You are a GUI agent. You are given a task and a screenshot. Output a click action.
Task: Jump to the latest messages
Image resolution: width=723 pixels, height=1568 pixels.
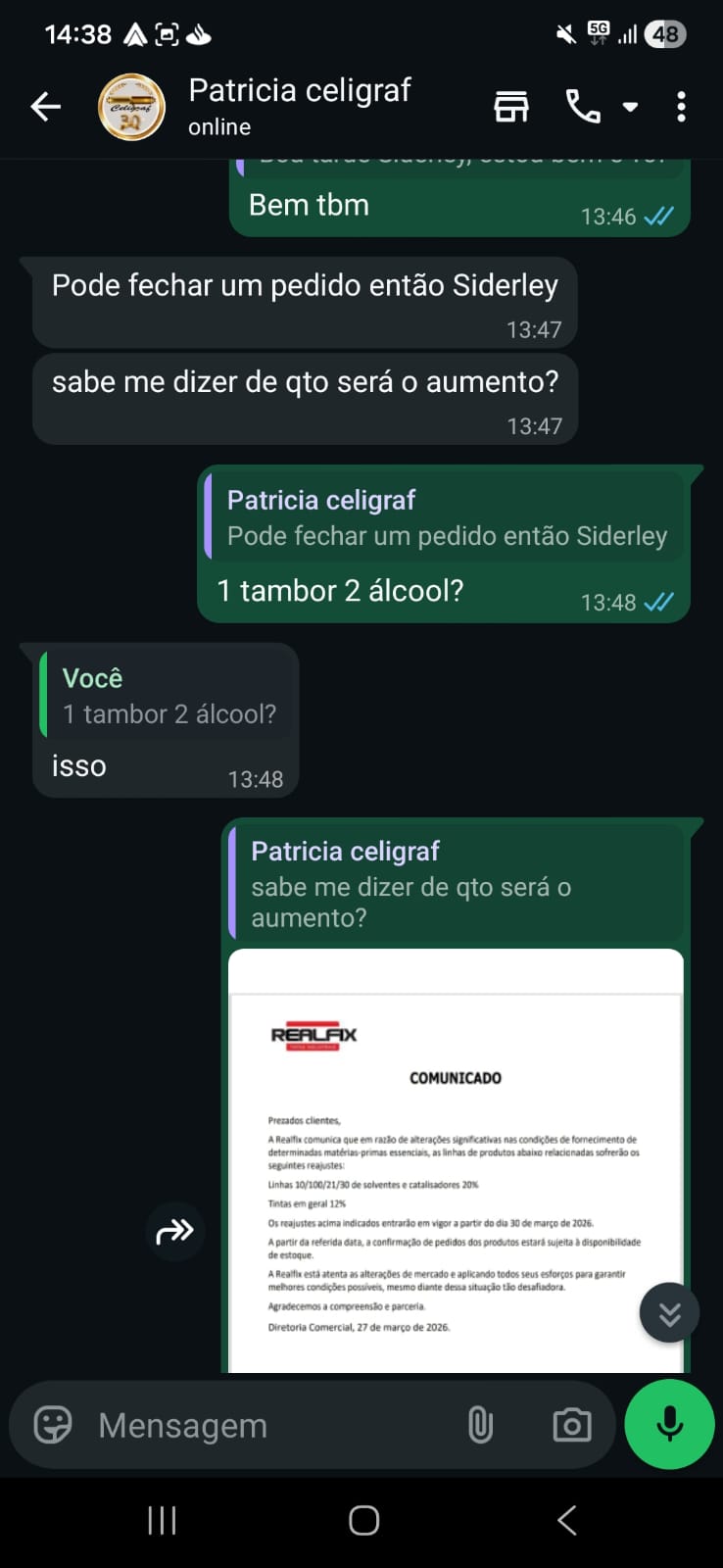pos(669,1313)
